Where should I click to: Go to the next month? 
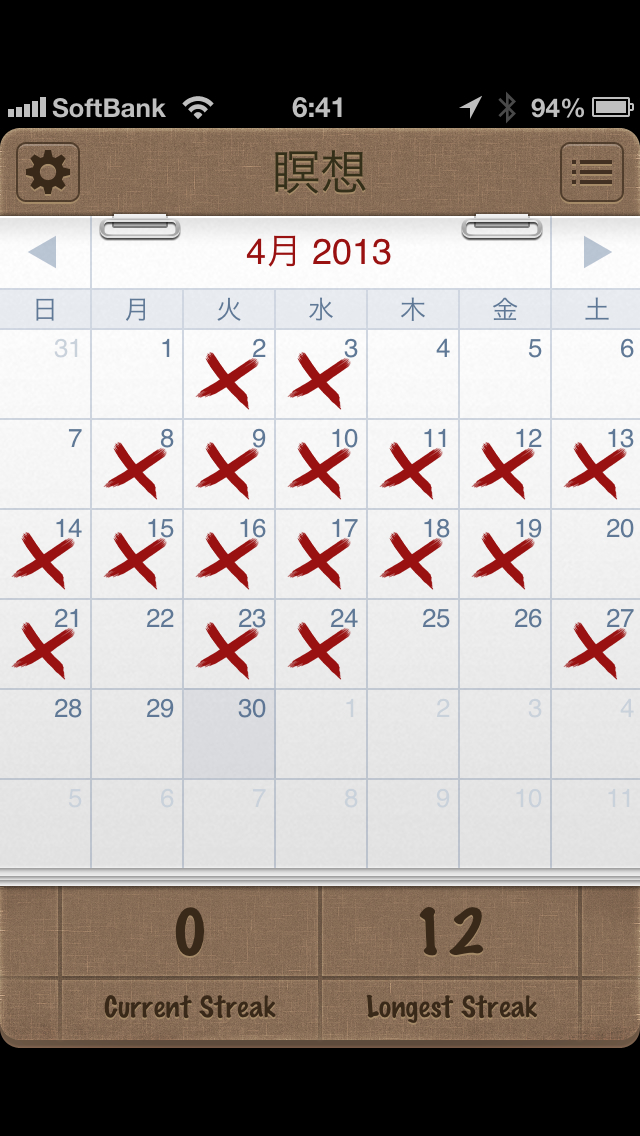[x=596, y=252]
